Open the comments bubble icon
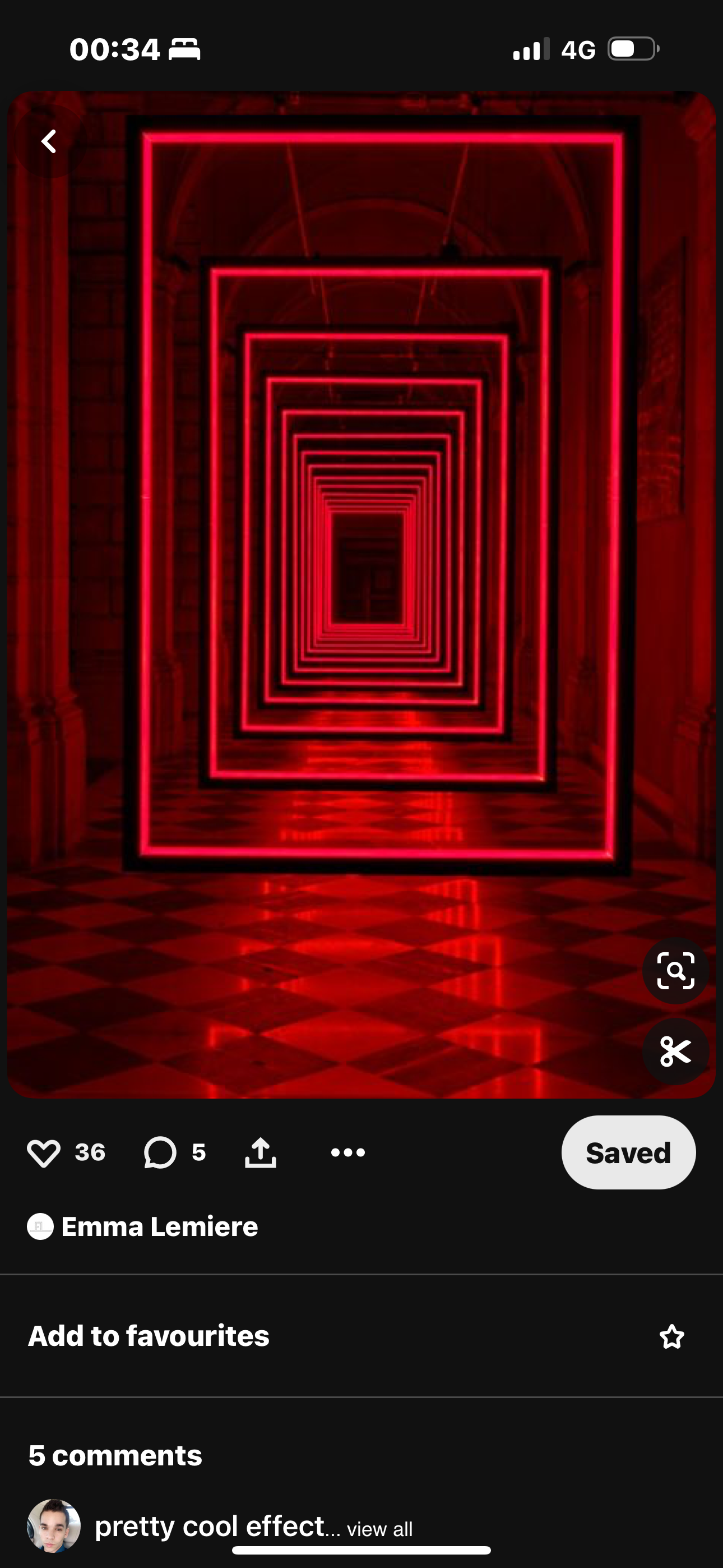This screenshot has width=723, height=1568. pyautogui.click(x=160, y=1152)
